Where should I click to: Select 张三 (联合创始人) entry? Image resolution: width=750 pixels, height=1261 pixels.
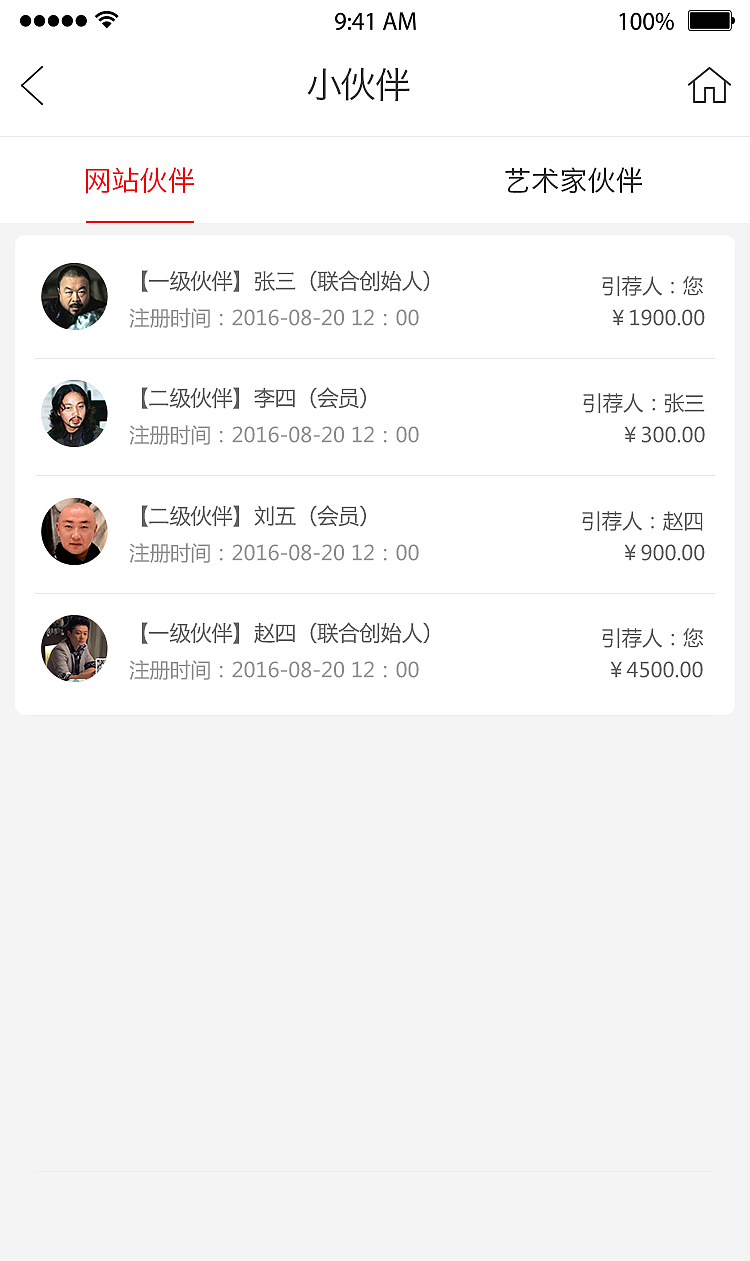coord(278,283)
